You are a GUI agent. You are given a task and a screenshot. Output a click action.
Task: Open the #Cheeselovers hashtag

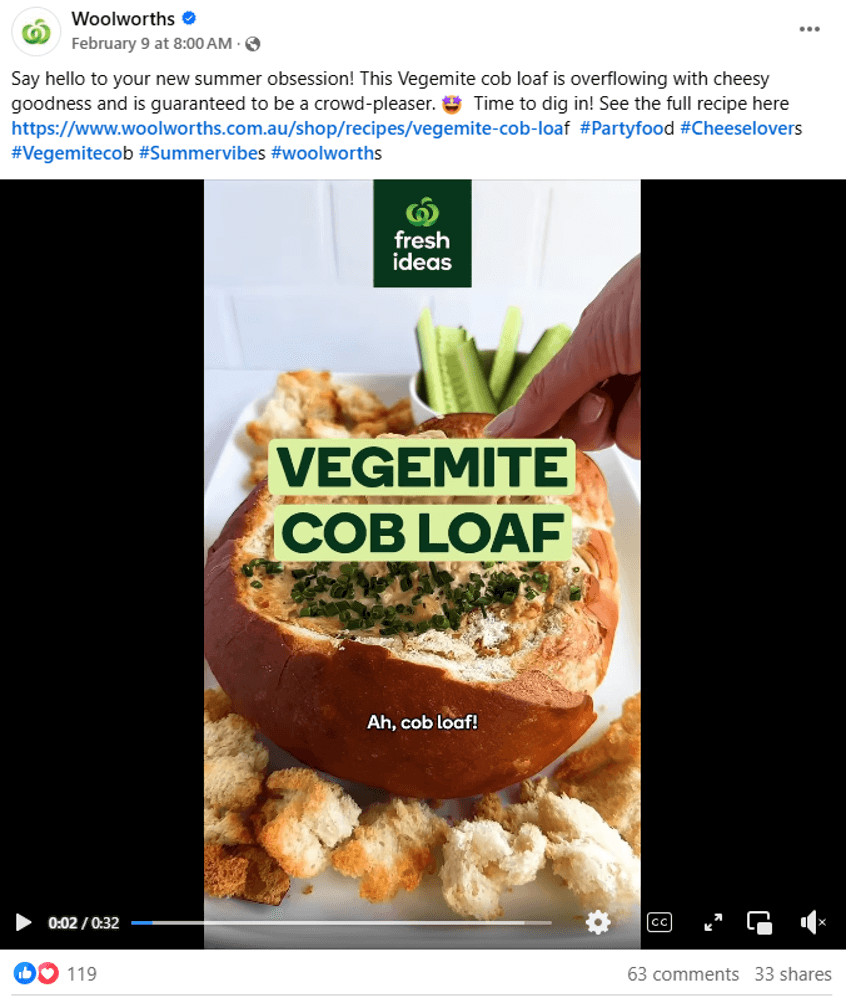739,129
